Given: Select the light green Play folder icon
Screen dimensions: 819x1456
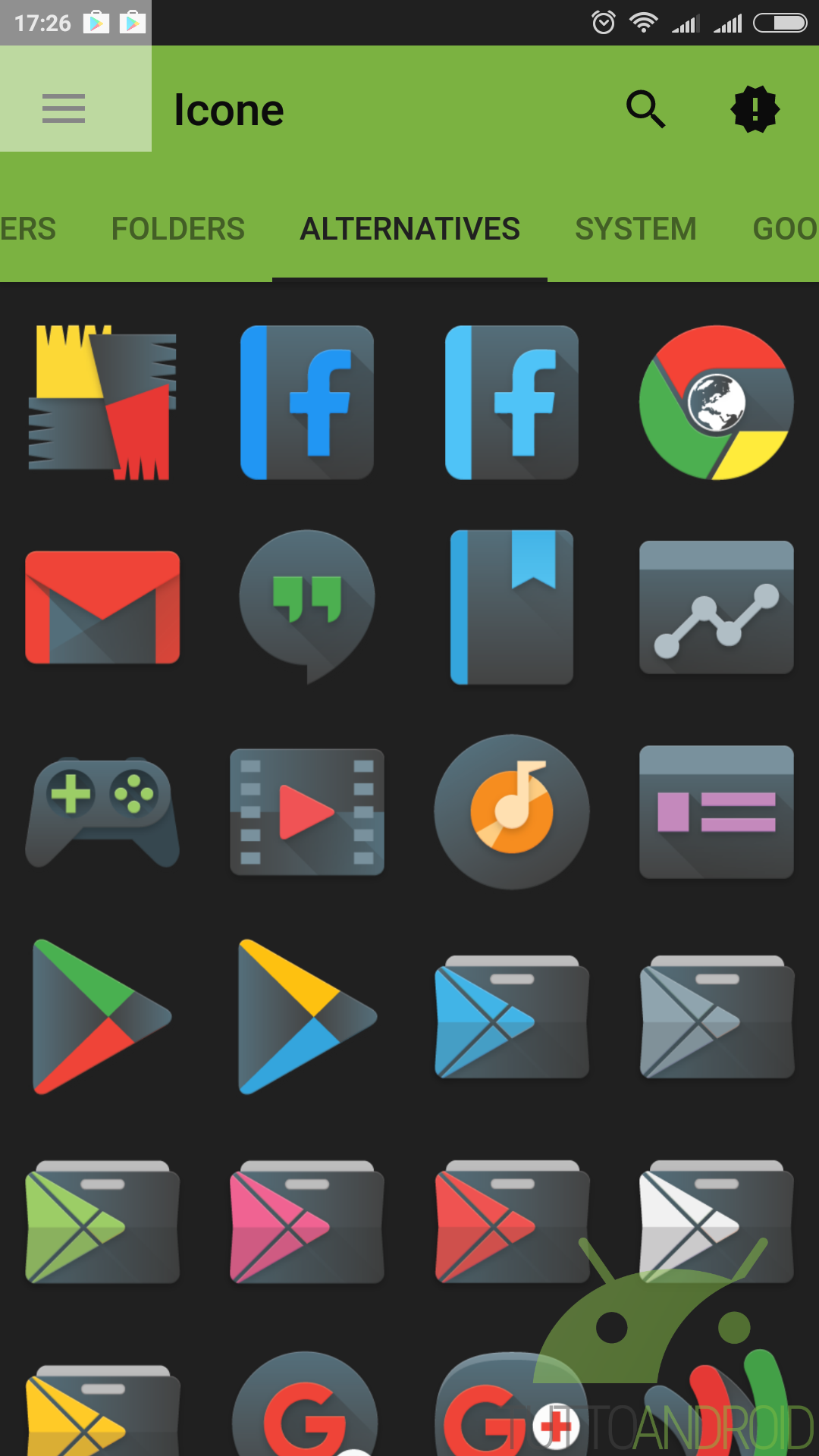Looking at the screenshot, I should tap(102, 1222).
